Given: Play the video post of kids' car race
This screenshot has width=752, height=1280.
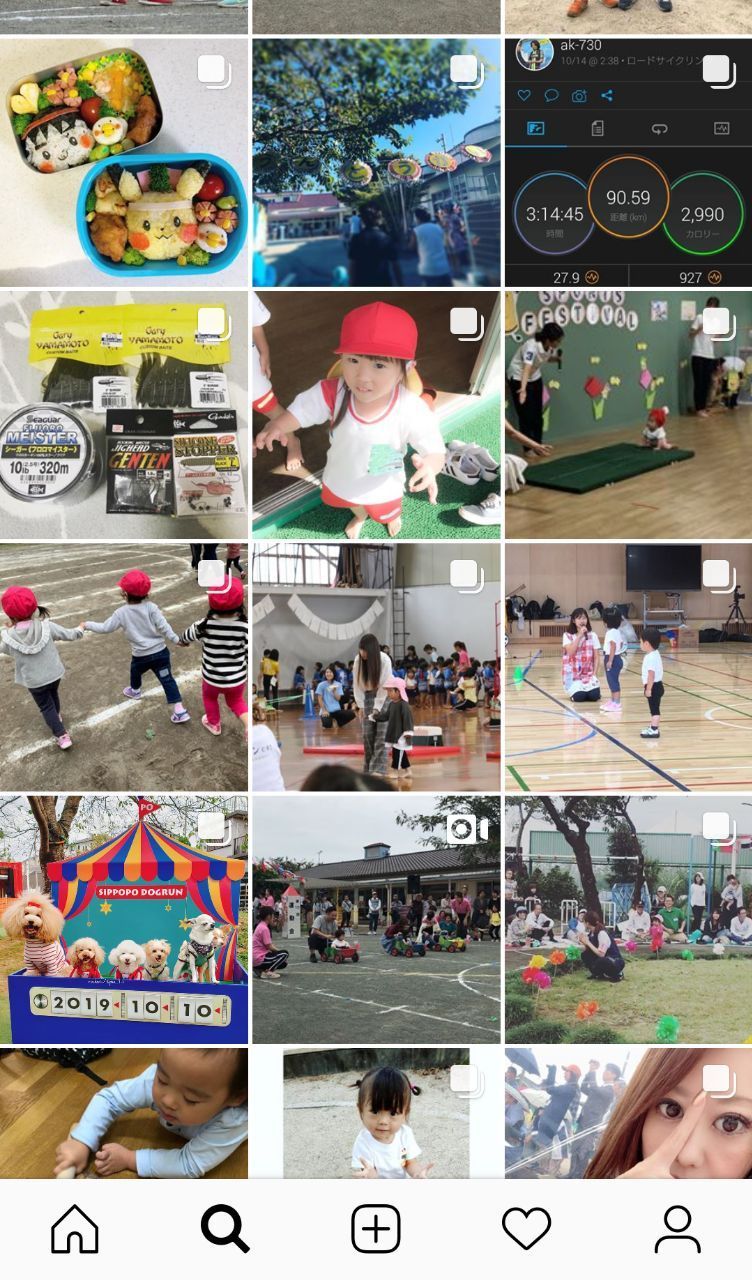Looking at the screenshot, I should pyautogui.click(x=376, y=920).
